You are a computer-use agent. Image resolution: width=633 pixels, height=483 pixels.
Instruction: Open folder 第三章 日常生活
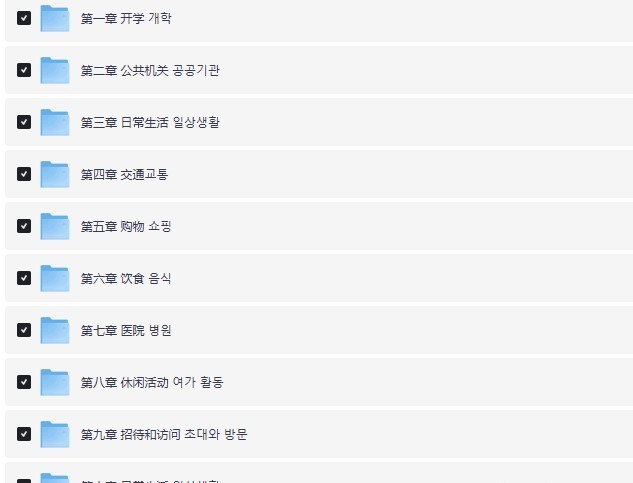(x=150, y=122)
